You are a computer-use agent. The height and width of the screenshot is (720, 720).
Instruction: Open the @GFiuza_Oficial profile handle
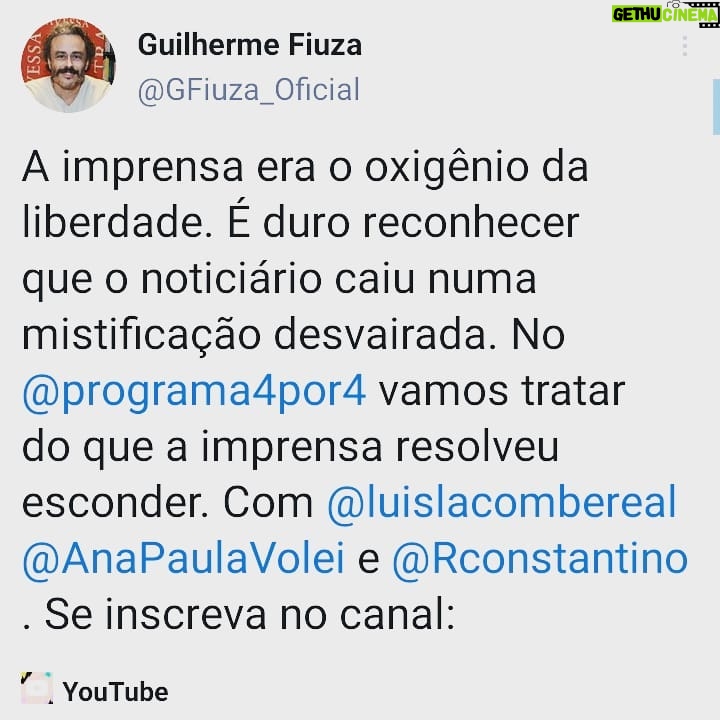point(248,90)
